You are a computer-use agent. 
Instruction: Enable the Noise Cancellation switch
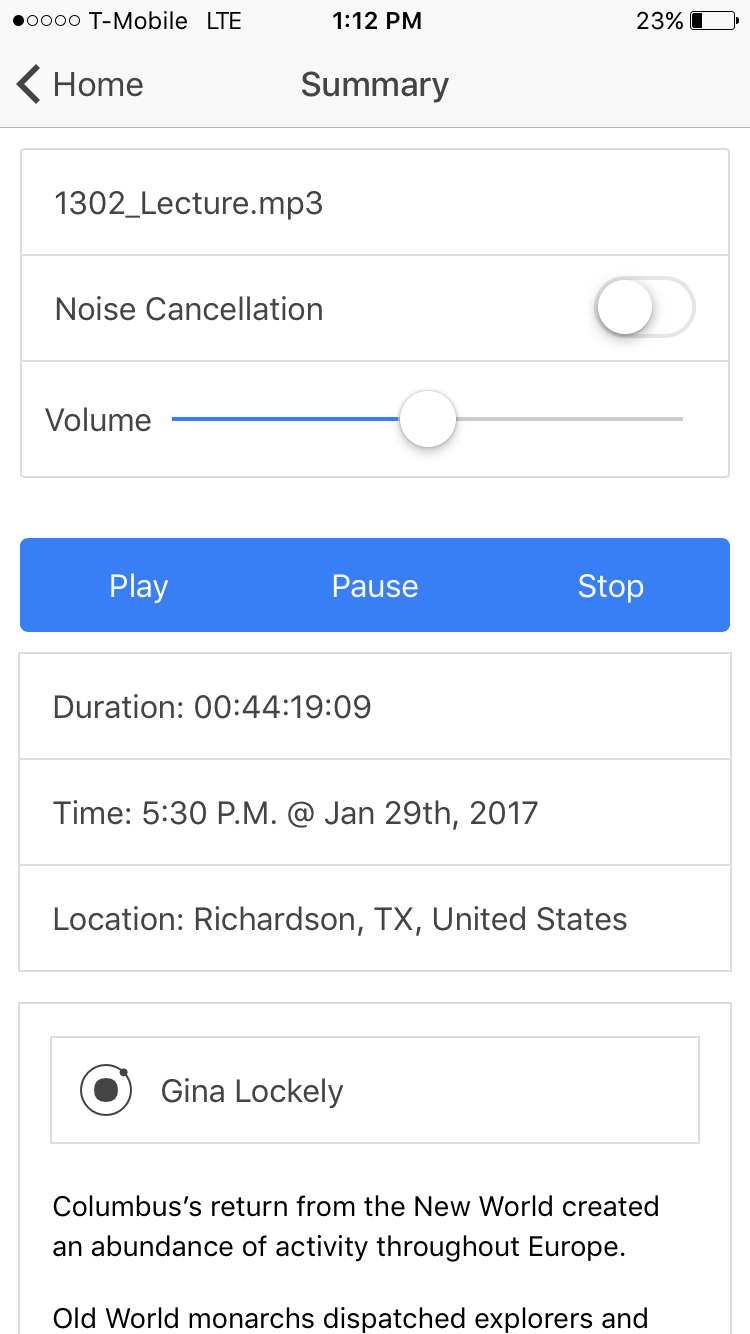(x=644, y=308)
